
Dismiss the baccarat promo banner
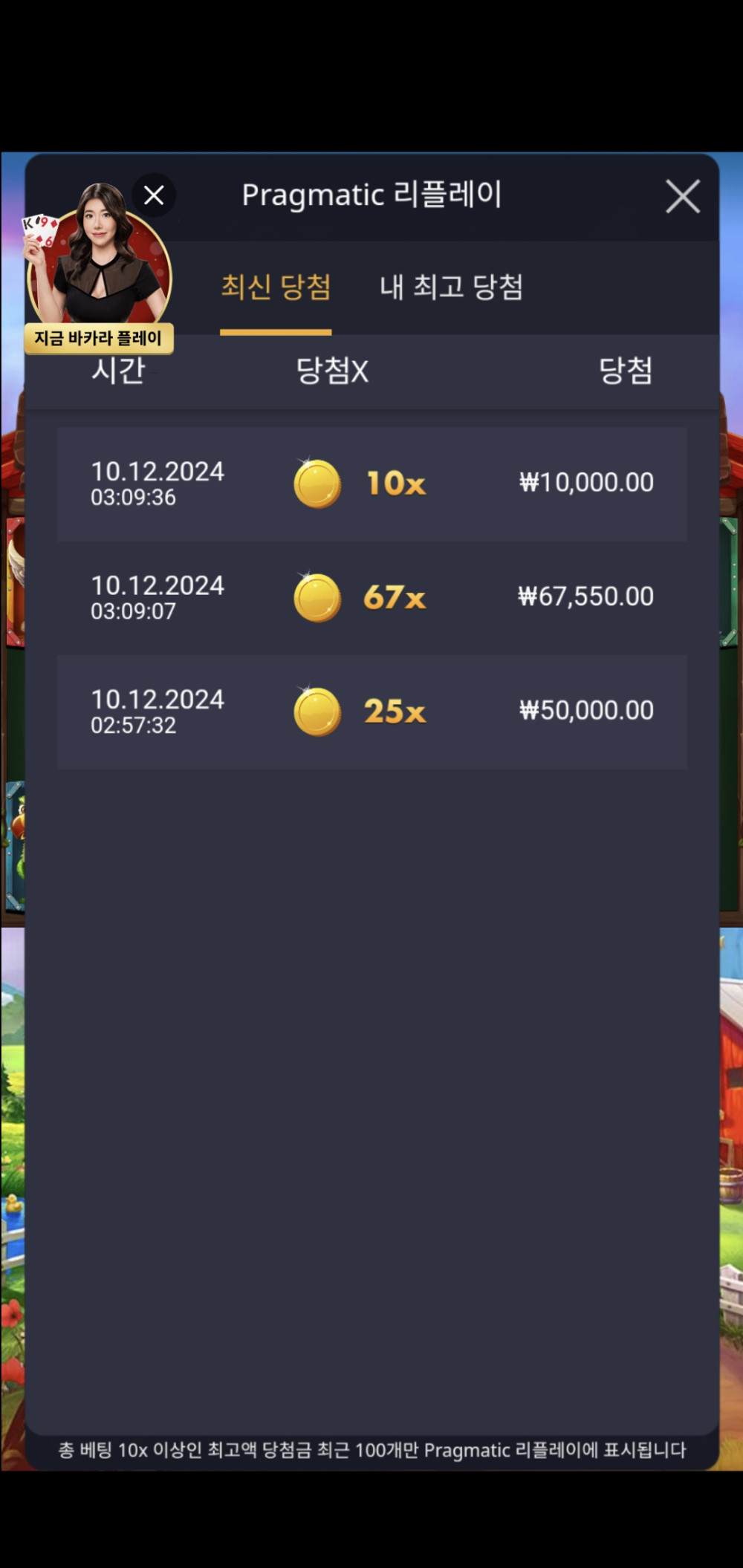[x=154, y=195]
